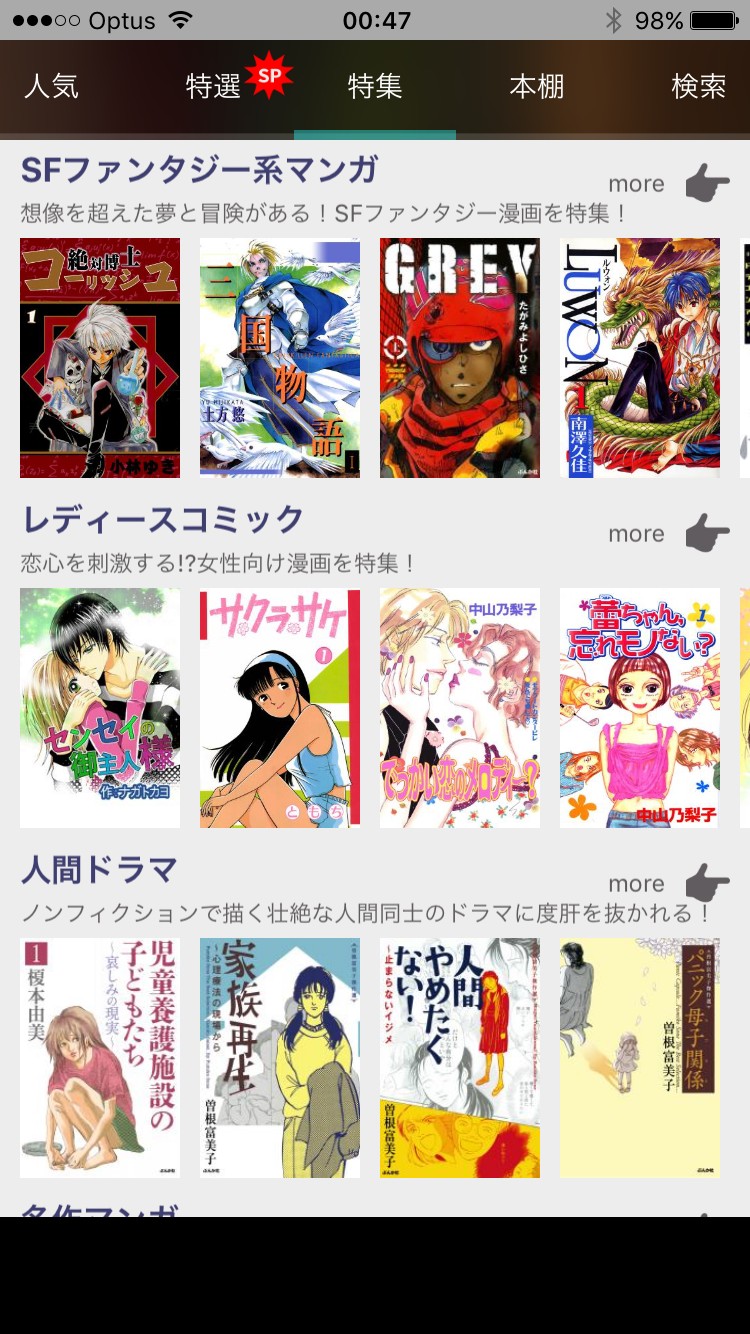
Task: Open the LUWON manga cover
Action: 640,358
